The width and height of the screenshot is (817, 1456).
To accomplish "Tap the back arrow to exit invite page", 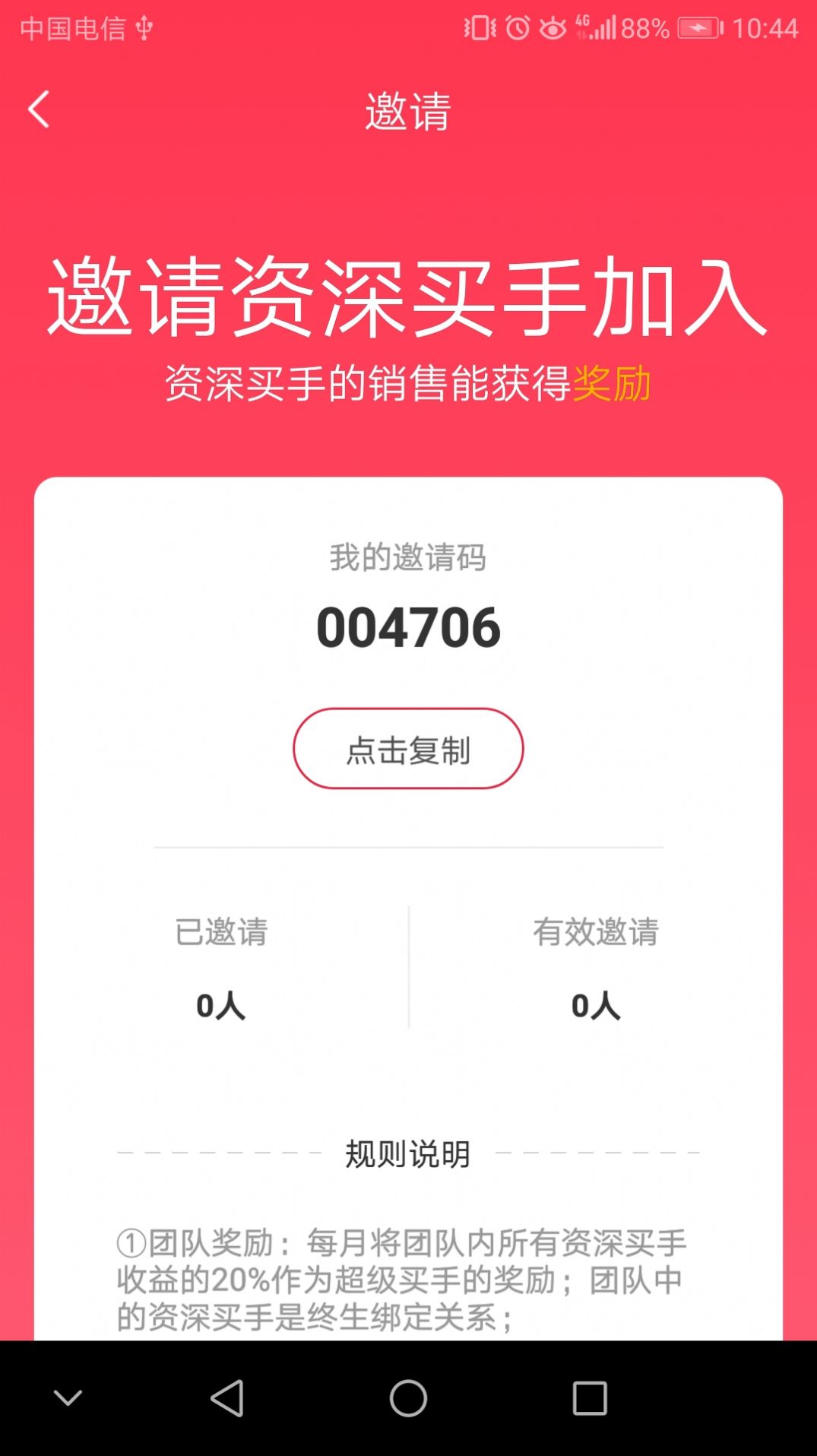I will 36,109.
